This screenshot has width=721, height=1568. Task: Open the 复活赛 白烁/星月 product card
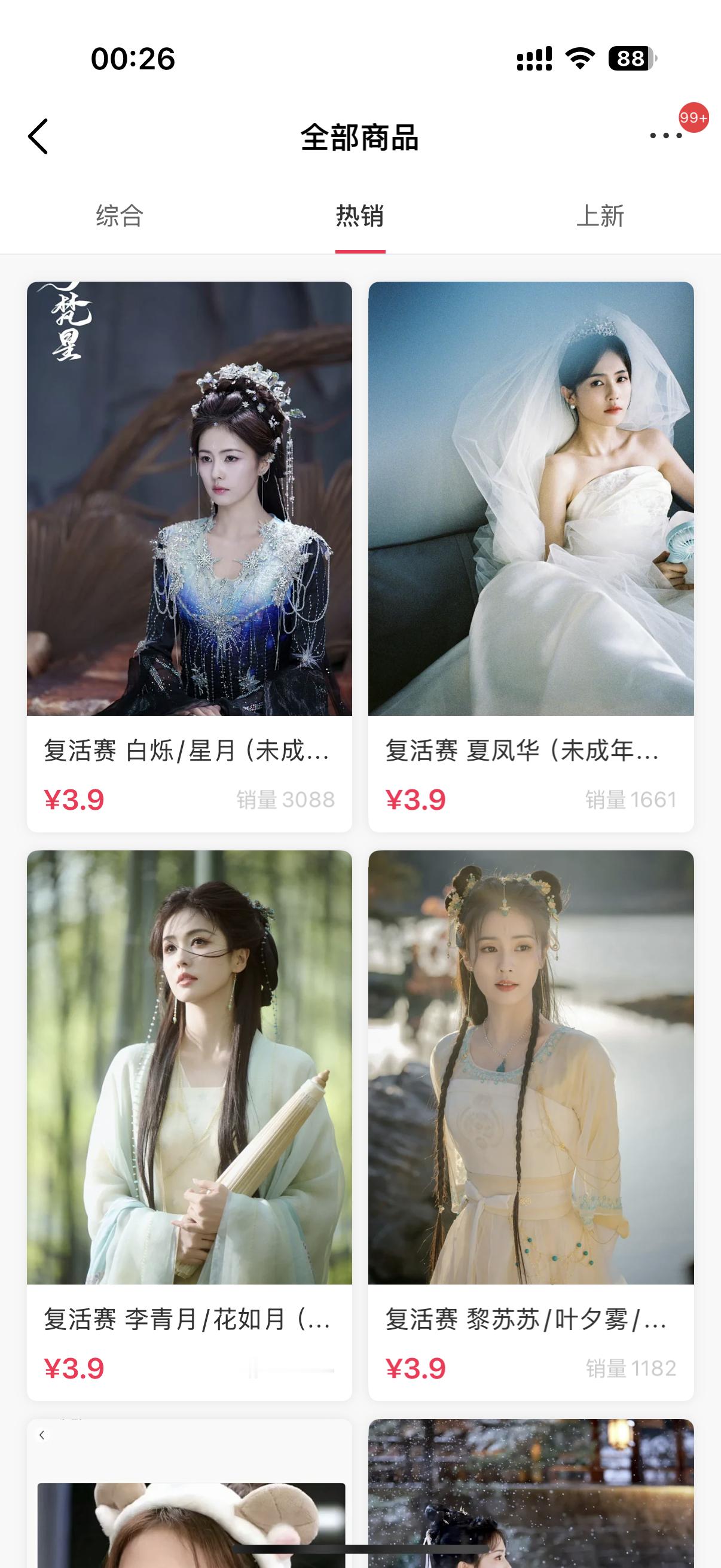[190, 556]
